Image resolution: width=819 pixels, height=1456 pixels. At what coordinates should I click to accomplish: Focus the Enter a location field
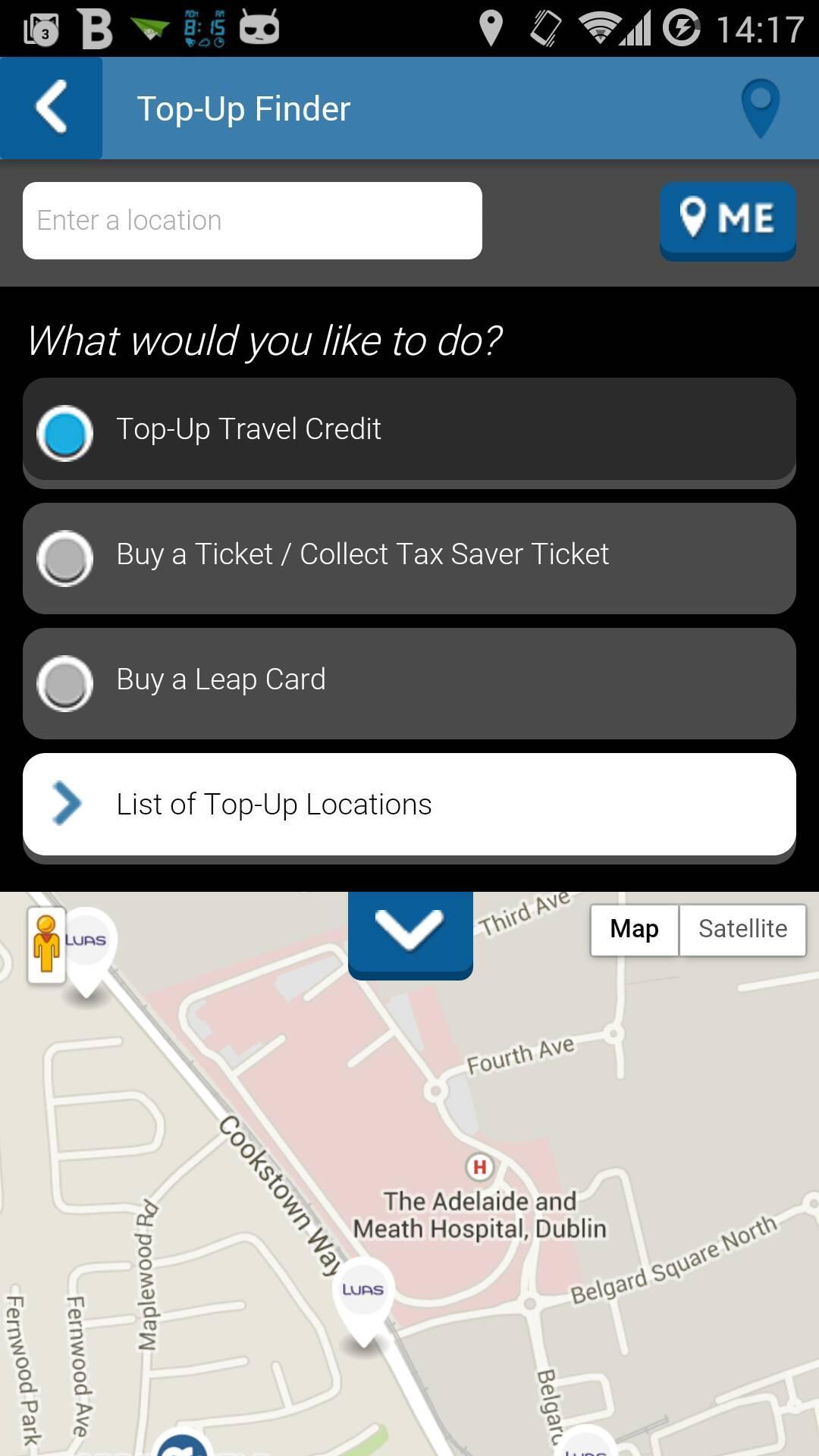coord(252,221)
